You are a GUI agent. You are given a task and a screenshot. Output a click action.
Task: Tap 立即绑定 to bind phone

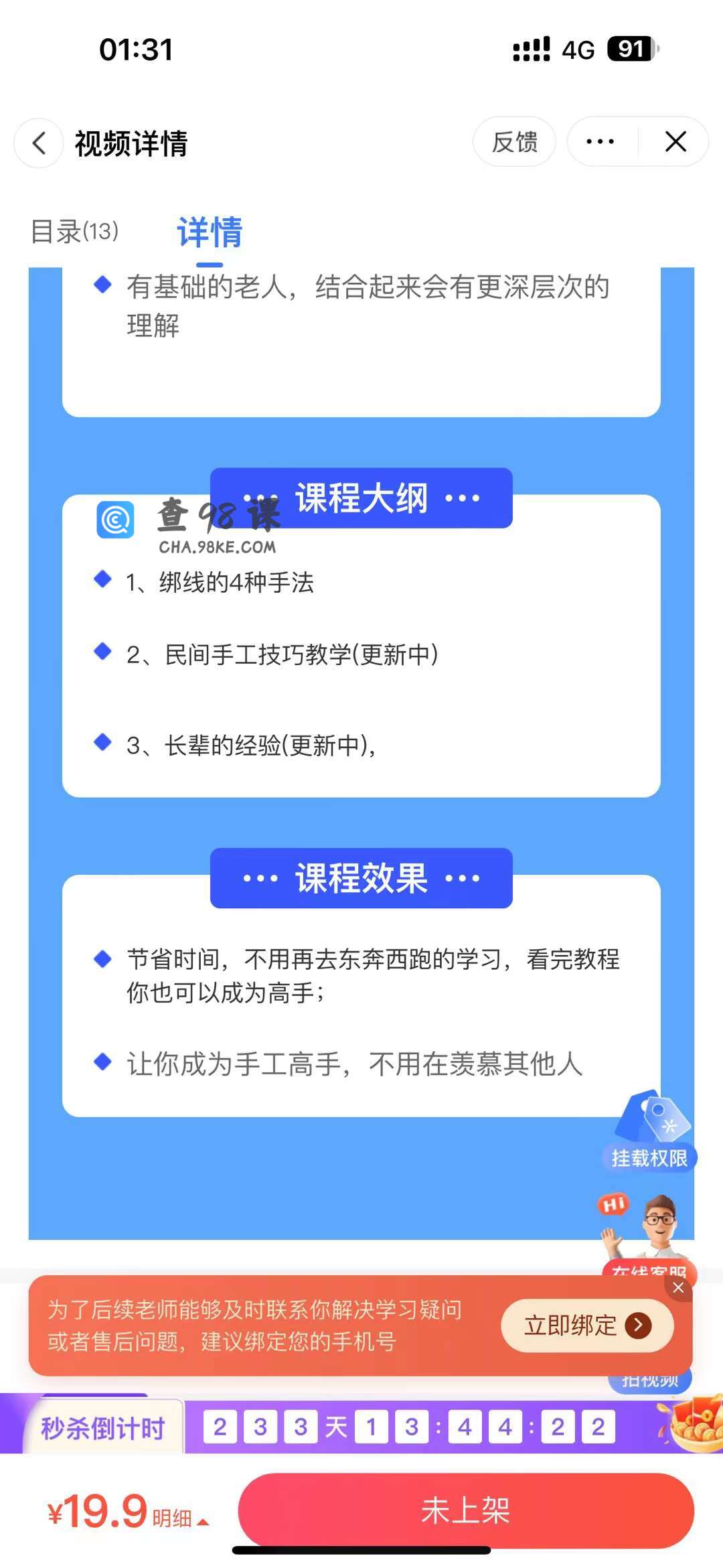[587, 1326]
